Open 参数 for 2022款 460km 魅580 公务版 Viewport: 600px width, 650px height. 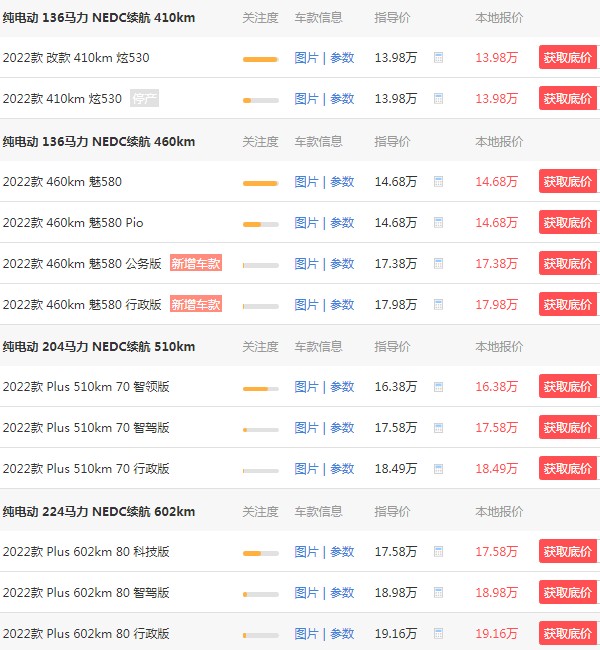coord(342,264)
